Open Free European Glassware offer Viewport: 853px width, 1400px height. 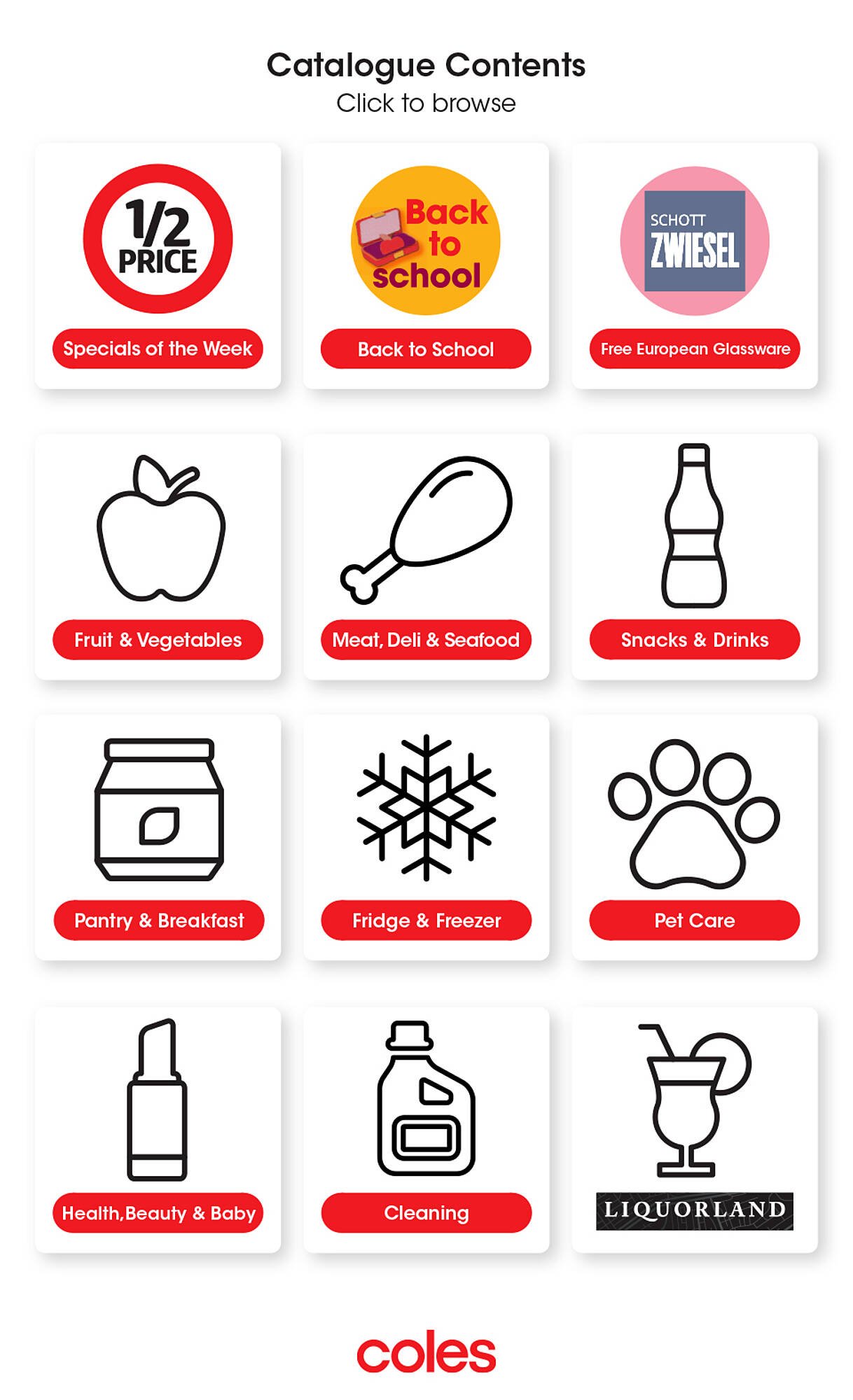pos(694,266)
